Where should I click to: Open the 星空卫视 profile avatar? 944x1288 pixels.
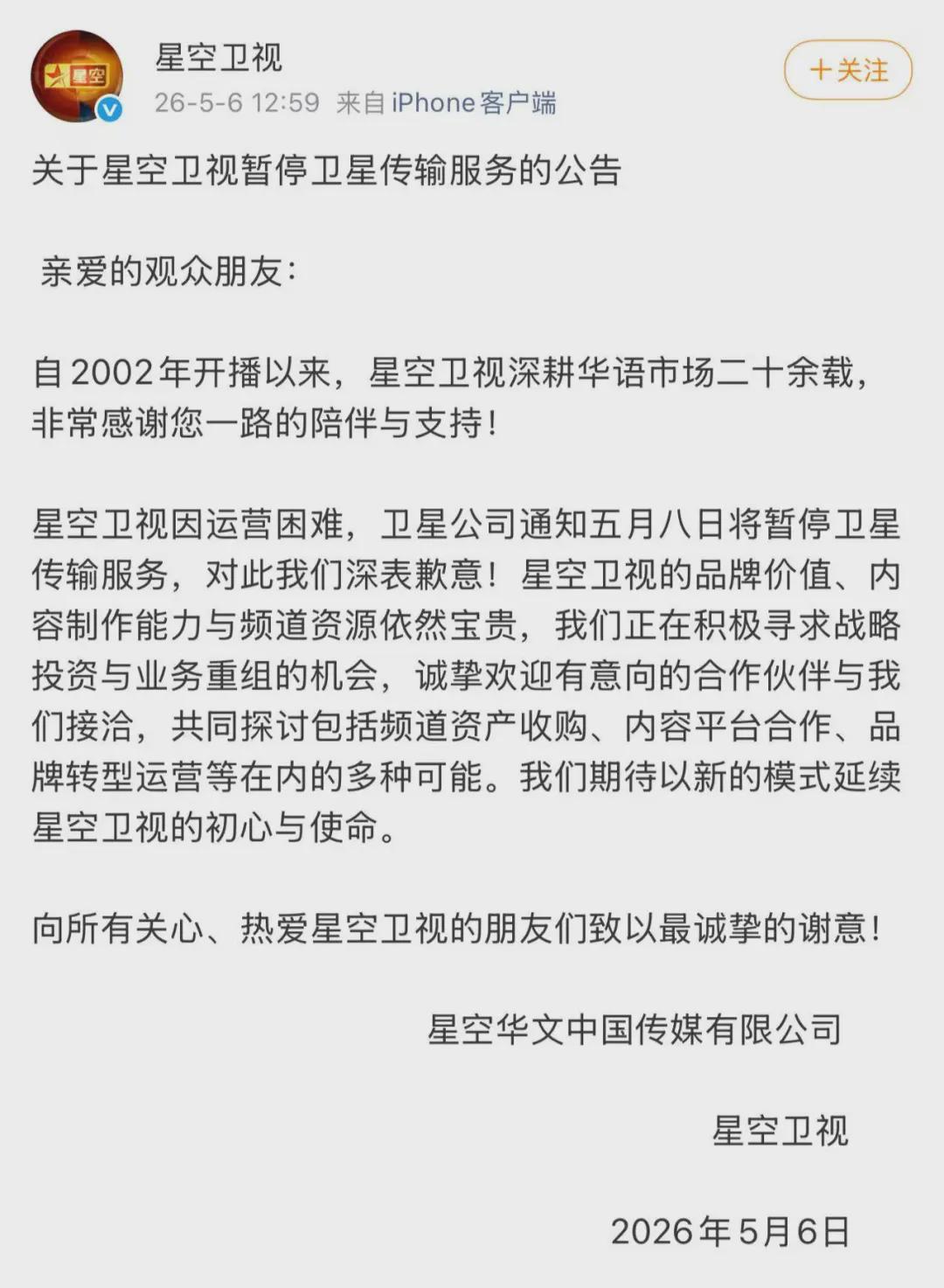[x=76, y=76]
